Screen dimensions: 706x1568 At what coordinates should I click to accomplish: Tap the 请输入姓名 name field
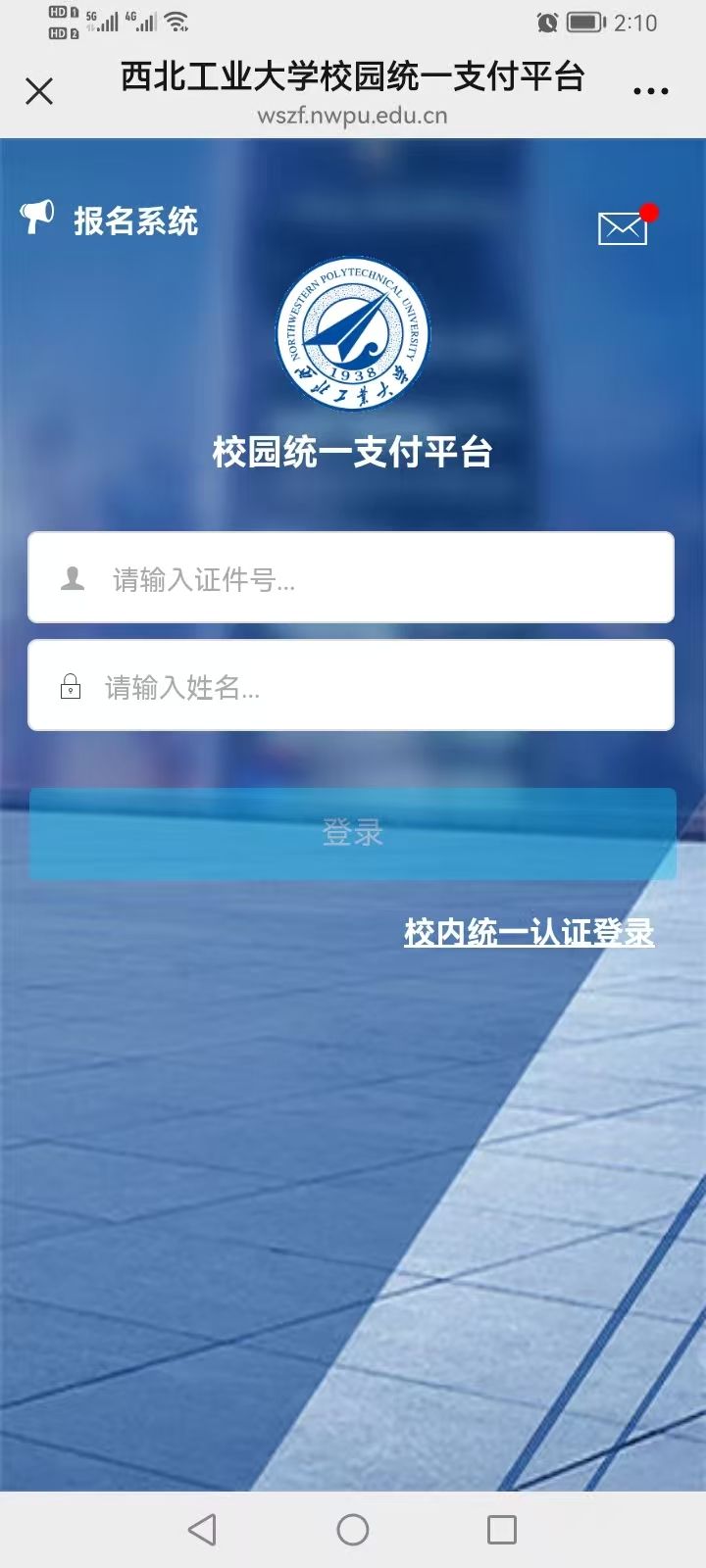coord(351,686)
